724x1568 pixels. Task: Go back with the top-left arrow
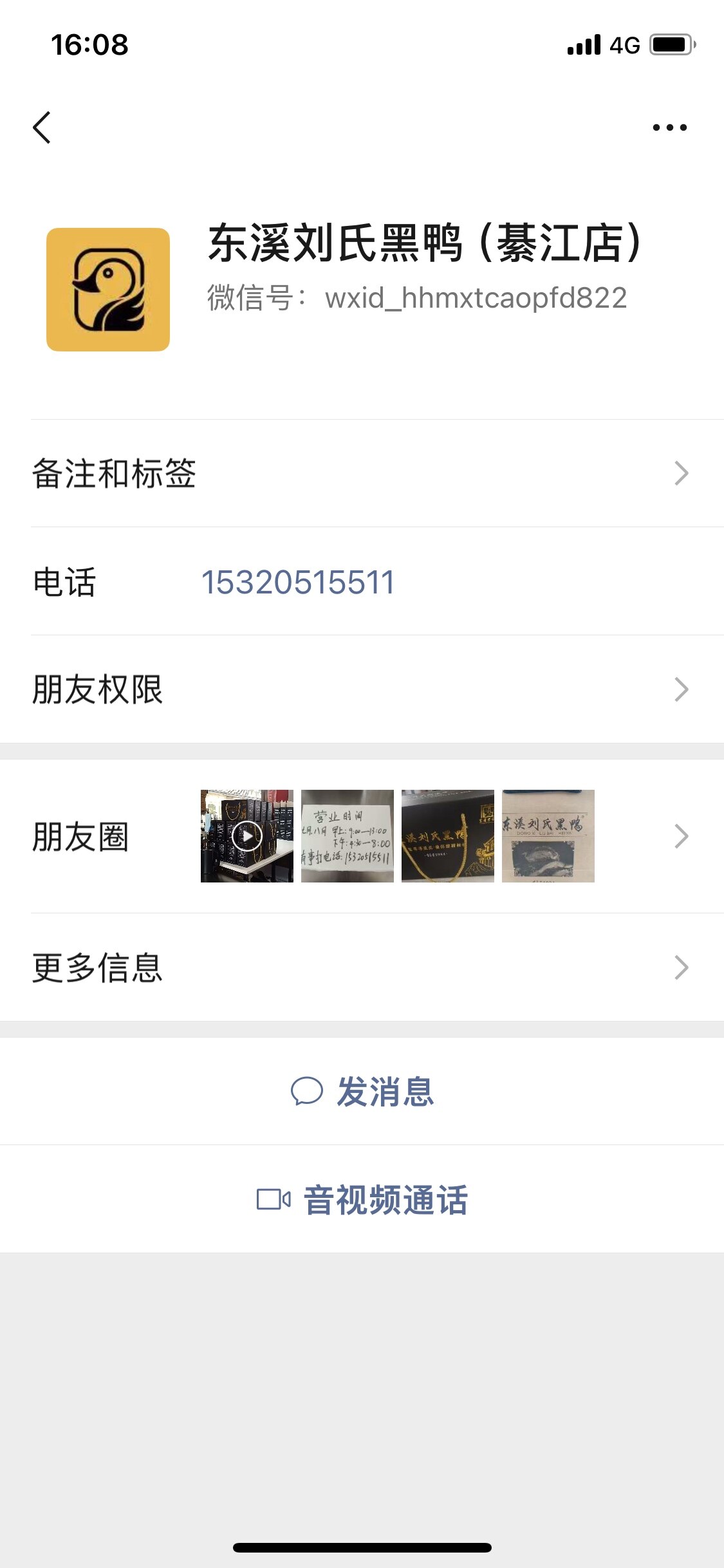42,127
